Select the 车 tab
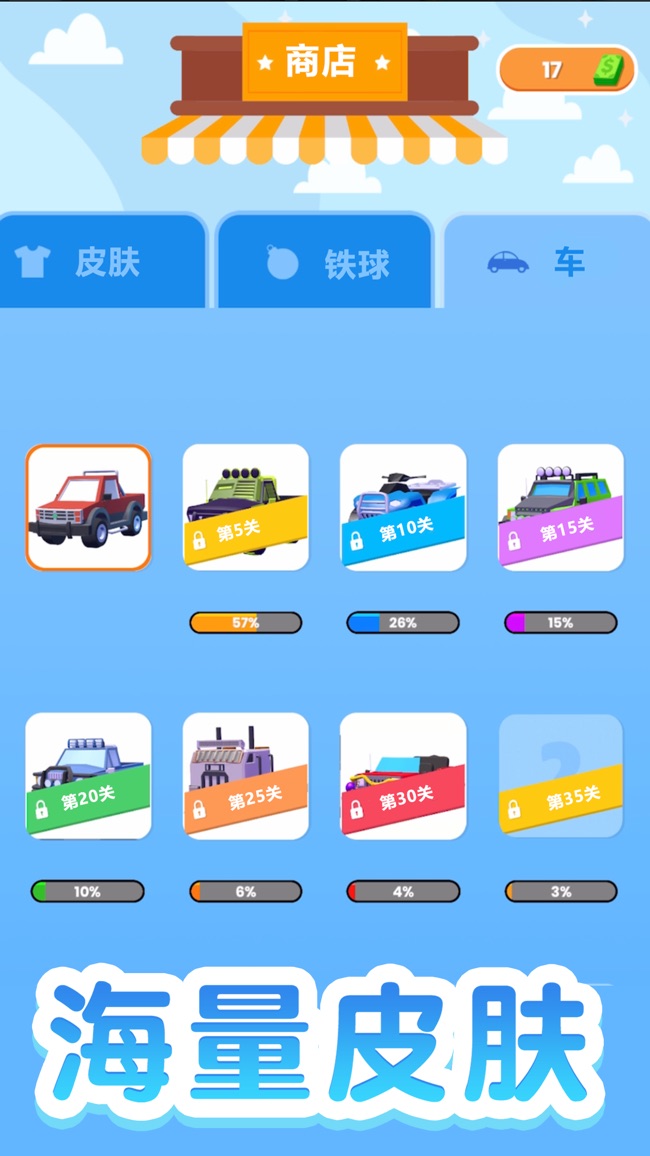650x1156 pixels. (x=545, y=263)
